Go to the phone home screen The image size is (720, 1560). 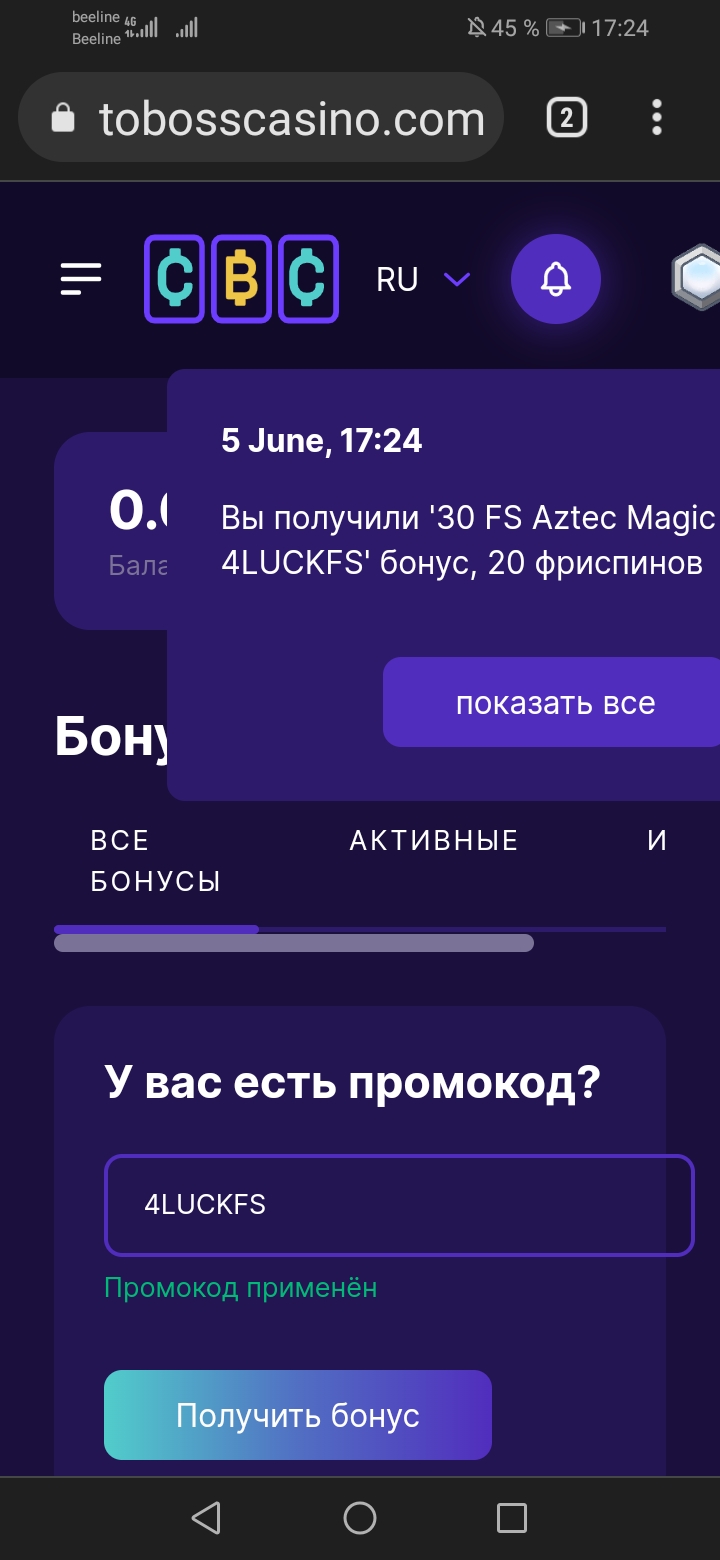coord(360,1518)
